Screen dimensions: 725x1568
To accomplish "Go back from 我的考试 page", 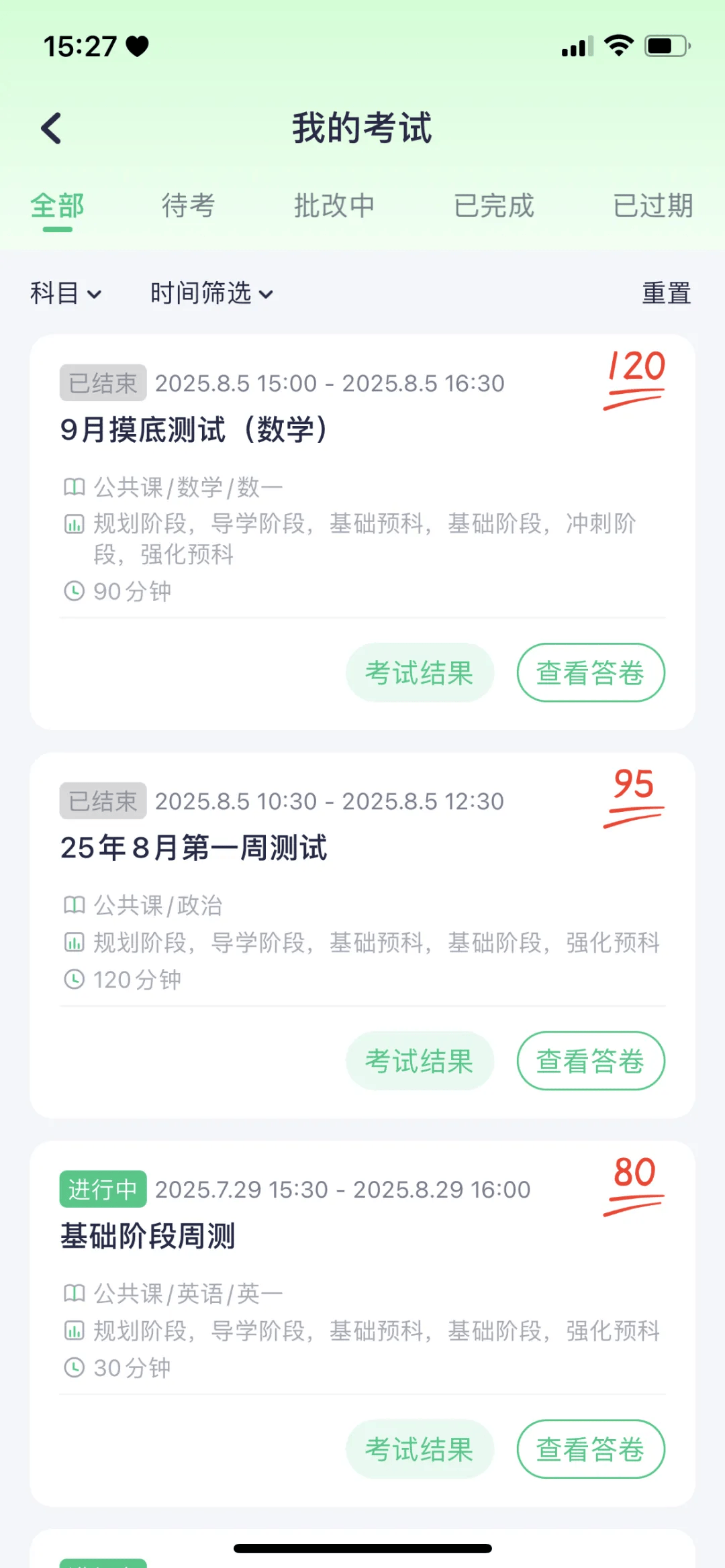I will tap(52, 128).
